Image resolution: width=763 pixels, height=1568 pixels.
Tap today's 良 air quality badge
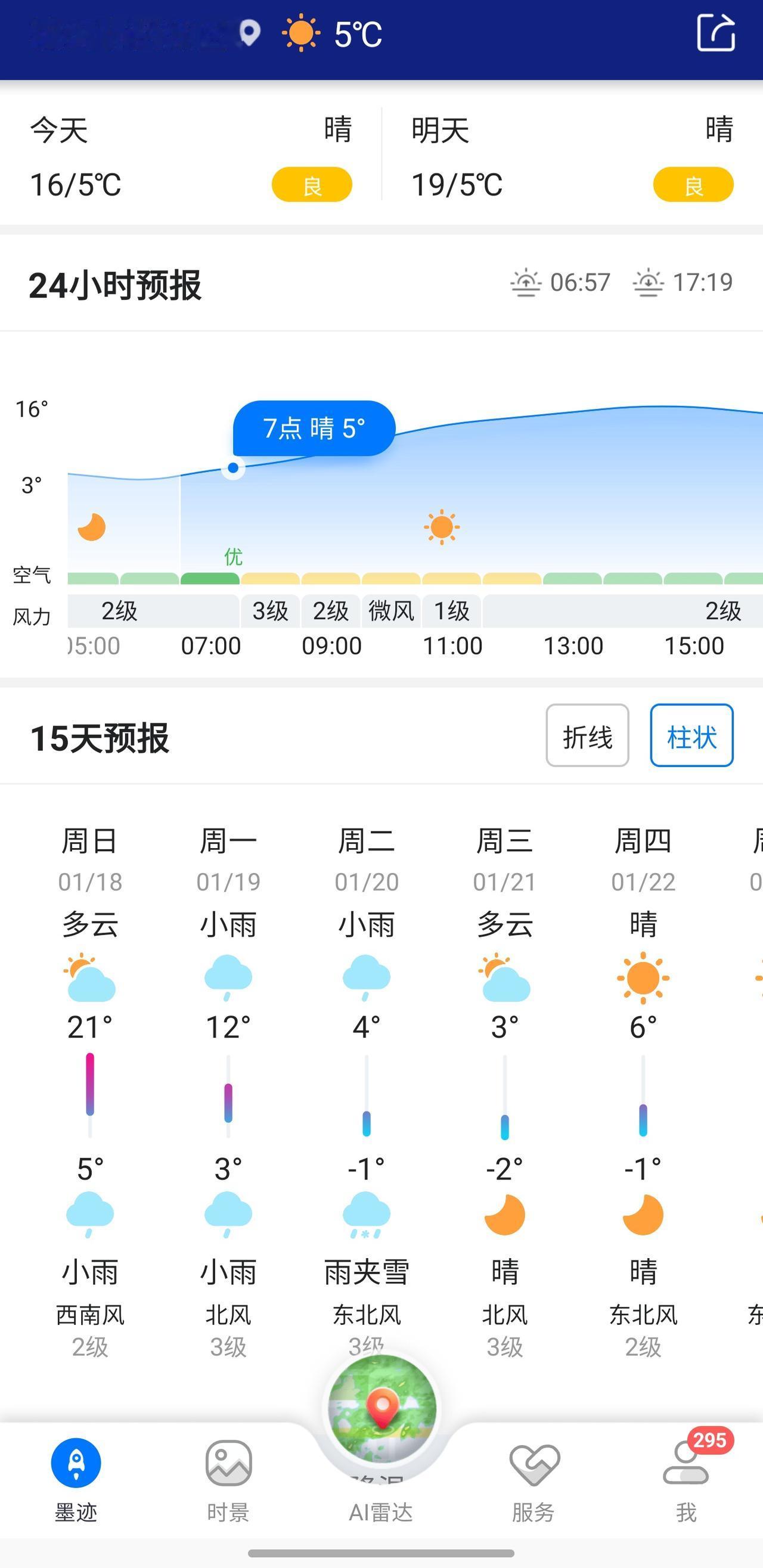pos(311,184)
